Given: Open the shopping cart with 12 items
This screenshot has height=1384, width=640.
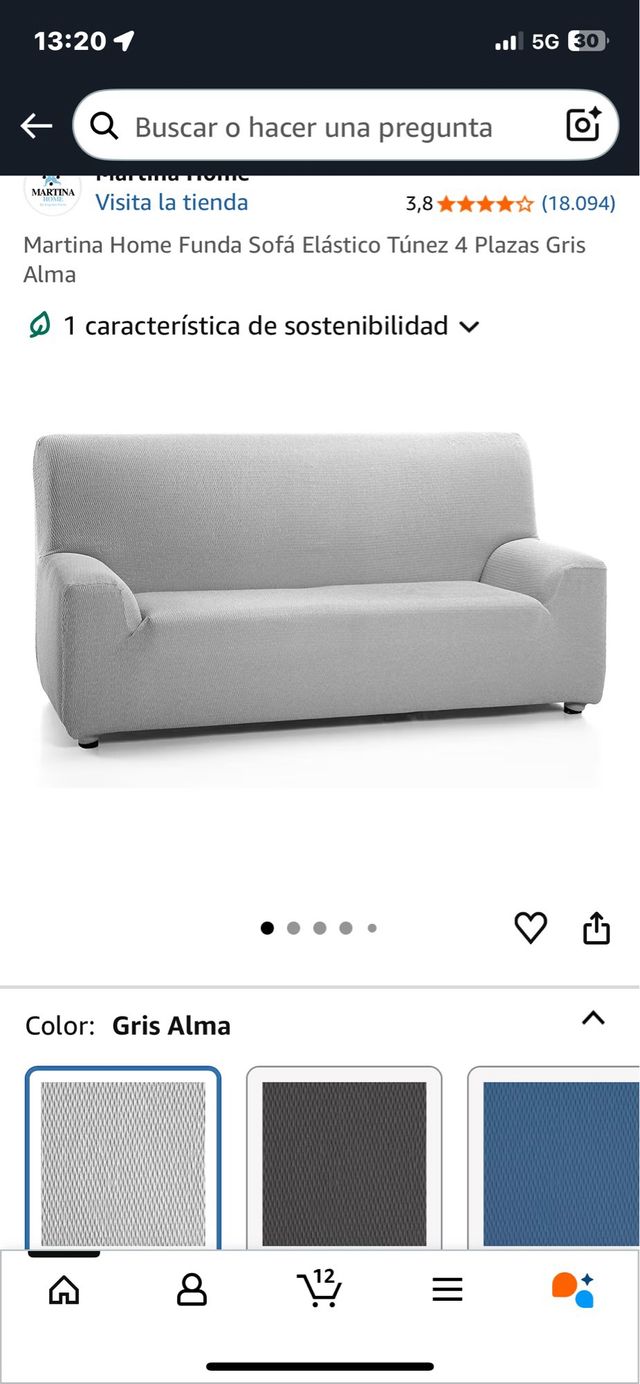Looking at the screenshot, I should click(x=320, y=1288).
